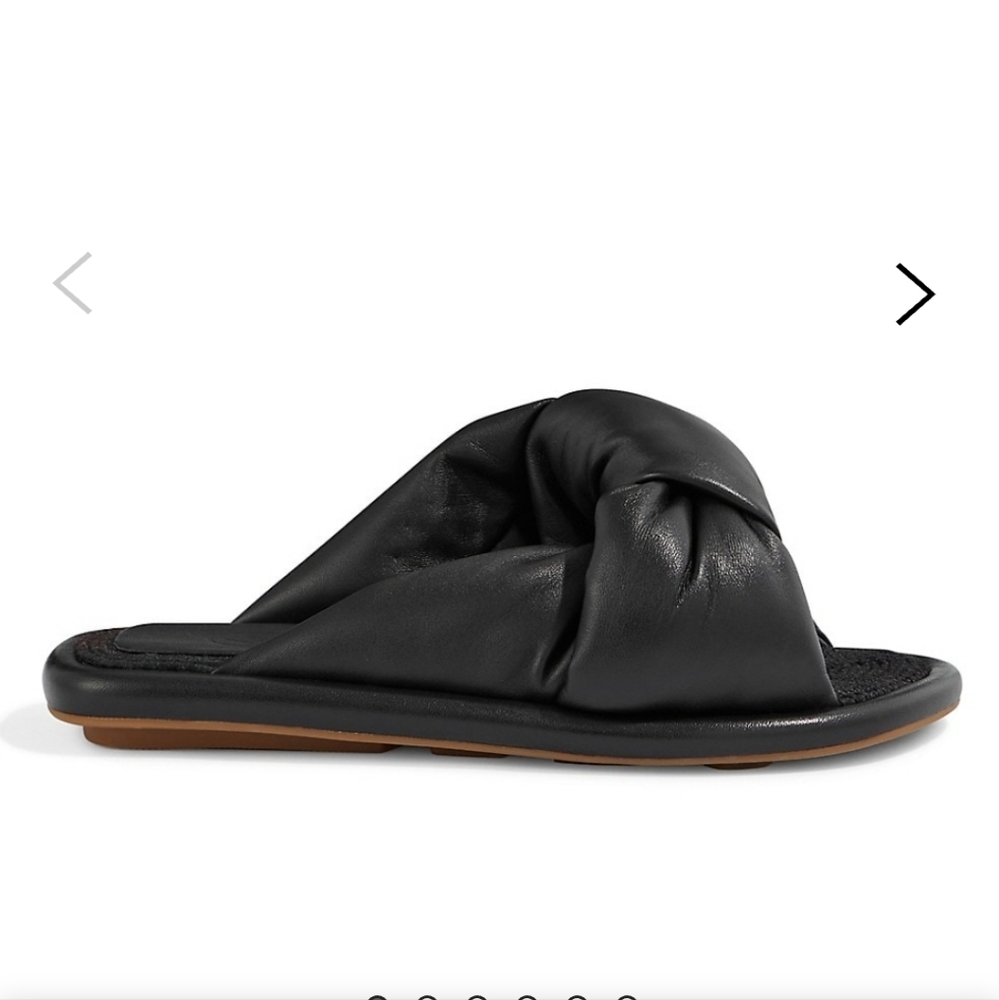Switch to slide two using its indicator dot
The height and width of the screenshot is (1000, 999).
pos(427,996)
